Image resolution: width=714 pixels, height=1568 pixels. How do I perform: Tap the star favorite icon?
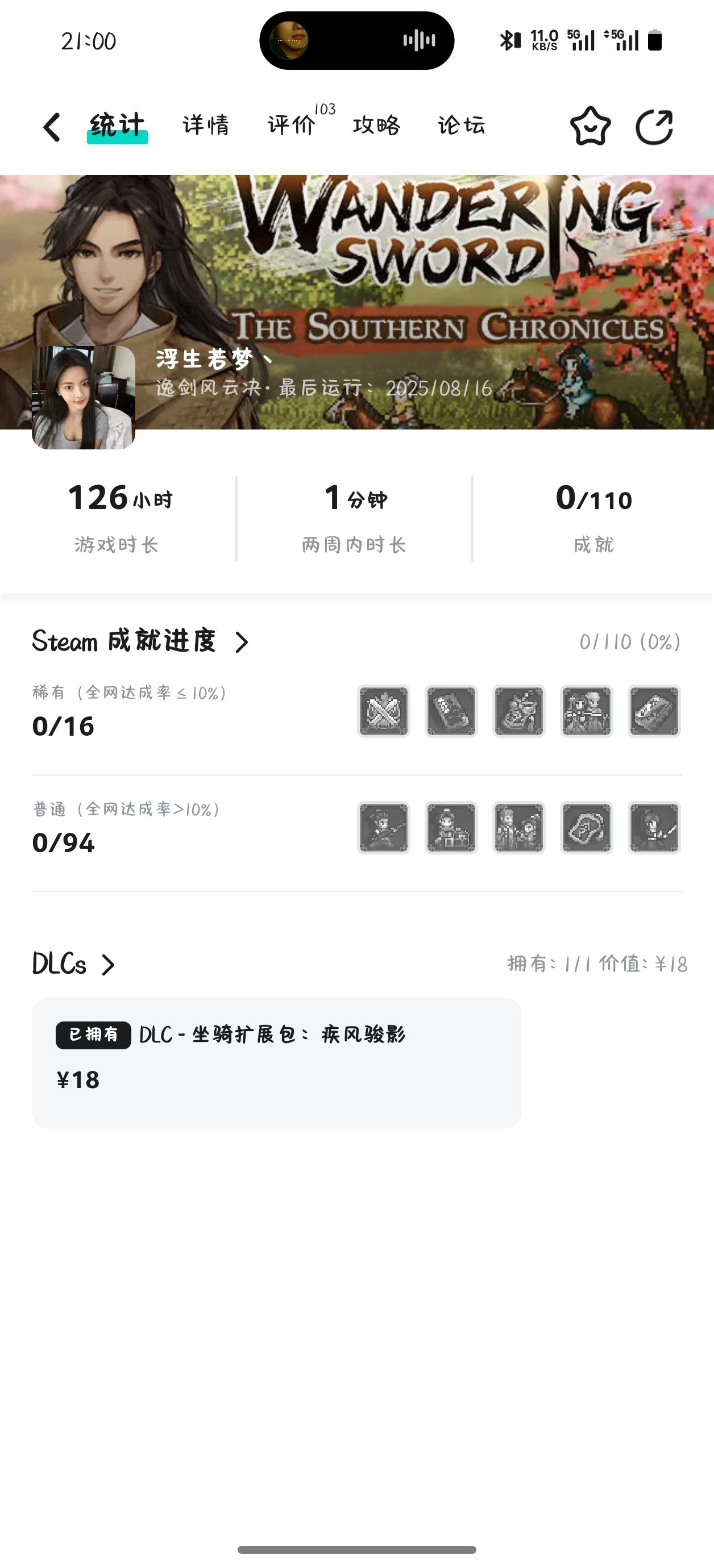click(590, 127)
